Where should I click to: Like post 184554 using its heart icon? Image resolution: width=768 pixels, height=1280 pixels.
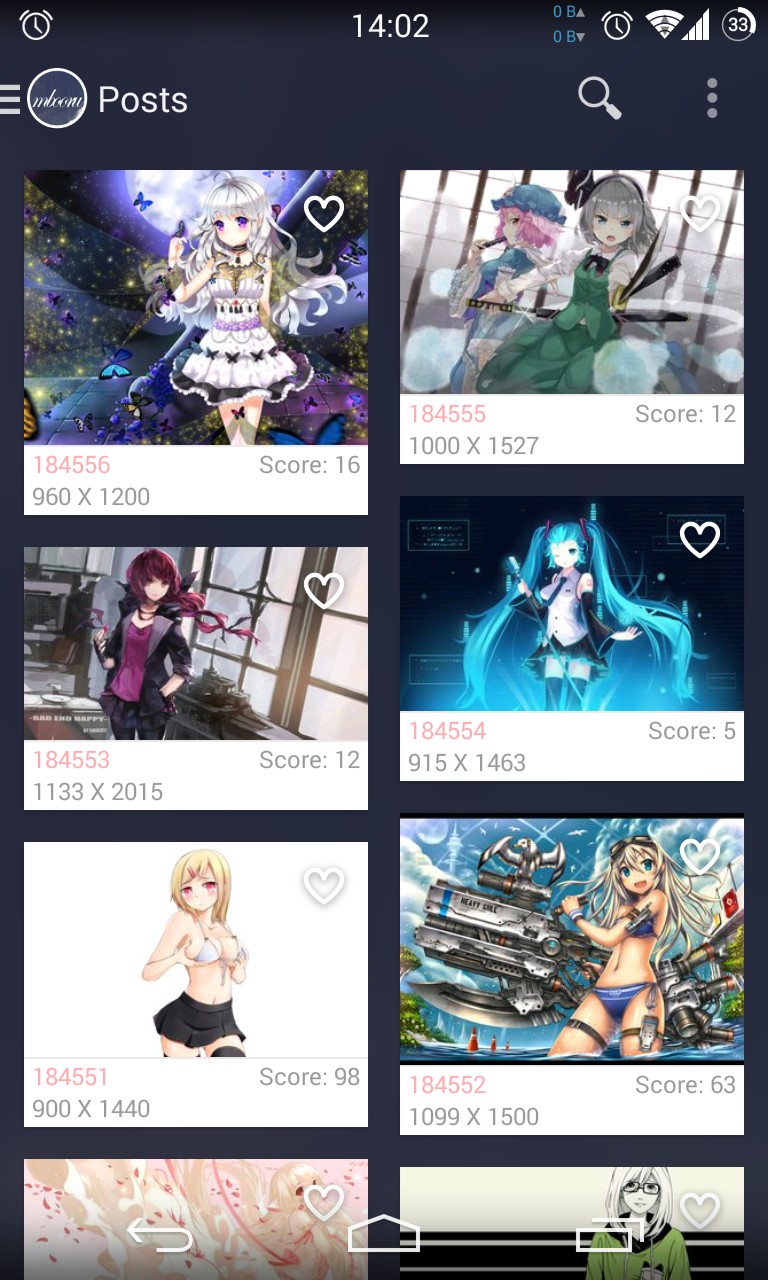tap(700, 539)
